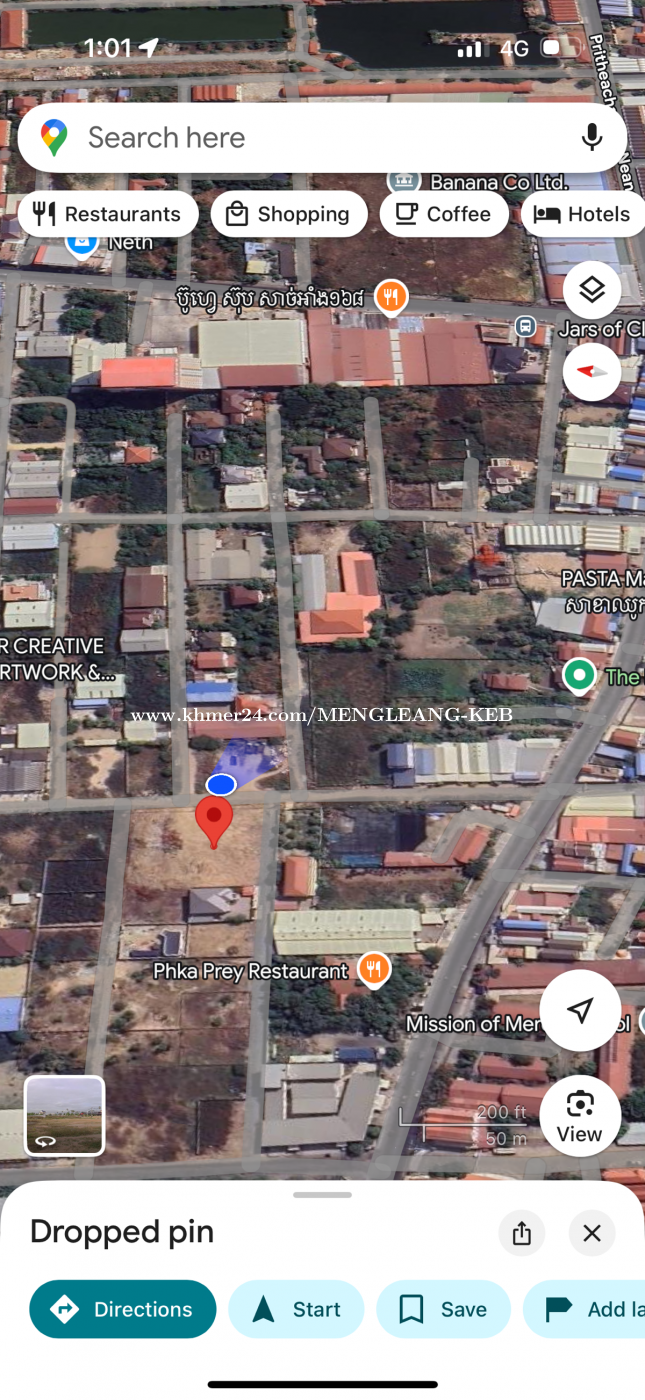645x1400 pixels.
Task: Open the View camera button
Action: click(580, 1115)
